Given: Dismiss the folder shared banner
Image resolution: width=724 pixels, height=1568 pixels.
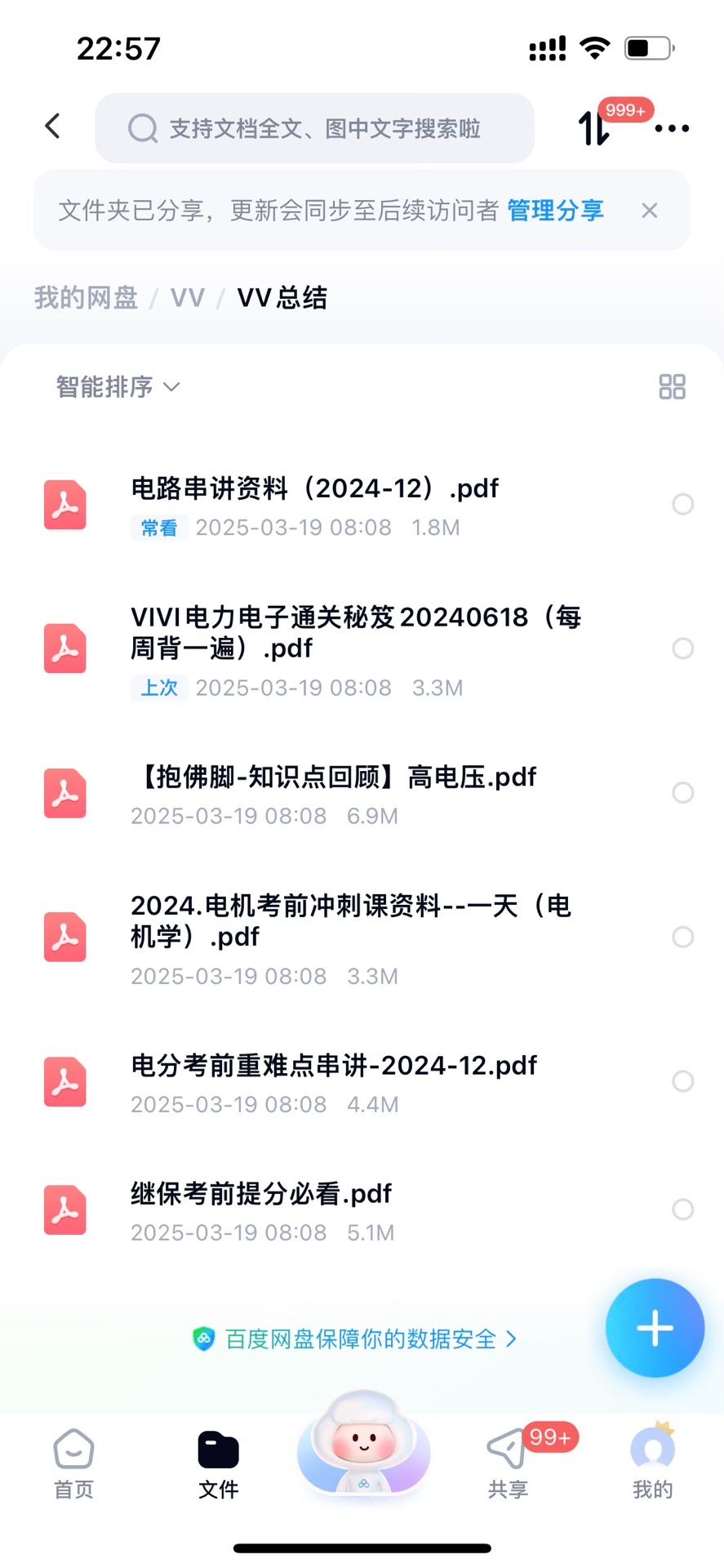Looking at the screenshot, I should coord(650,211).
